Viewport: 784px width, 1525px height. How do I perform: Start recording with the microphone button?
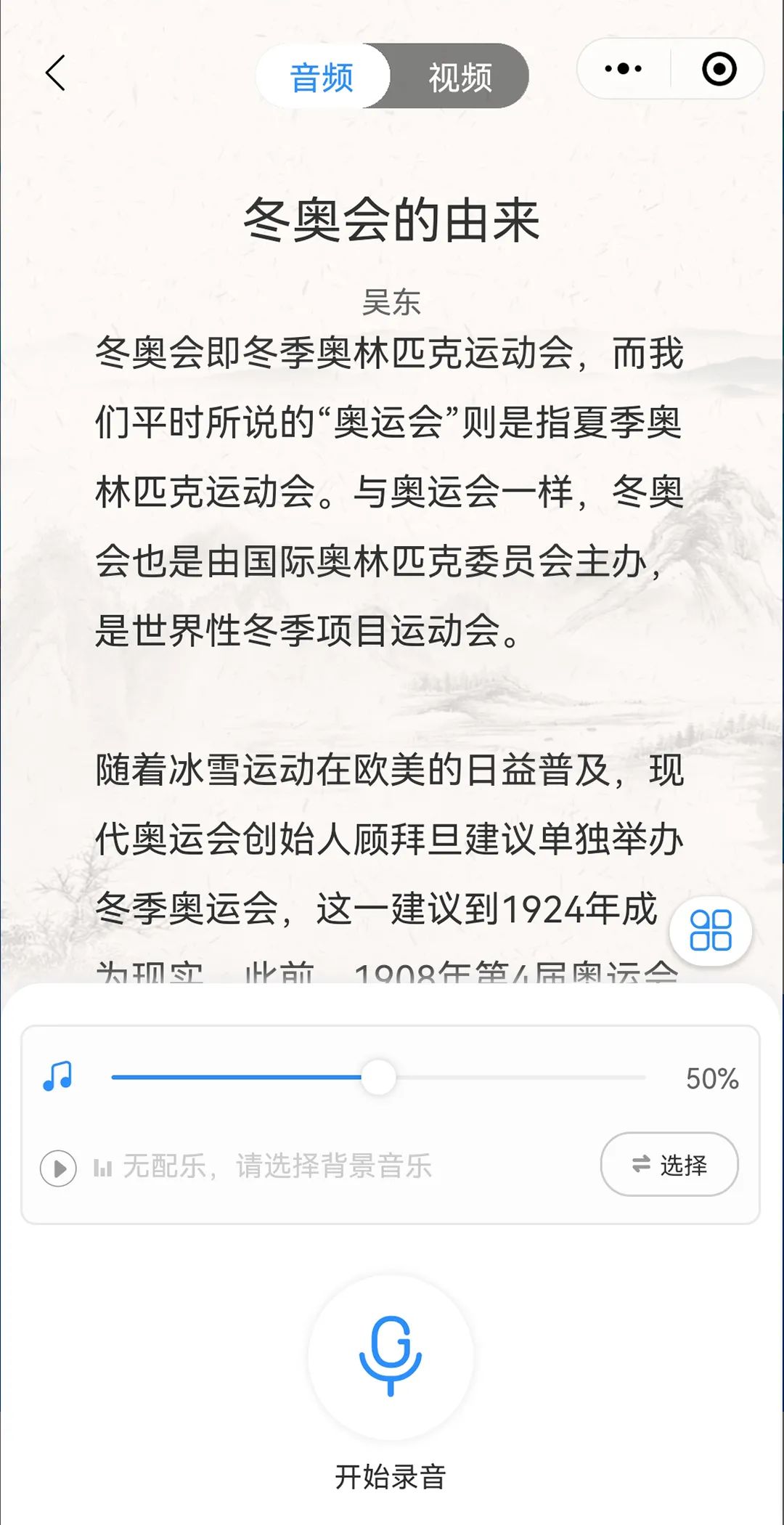click(x=391, y=1357)
